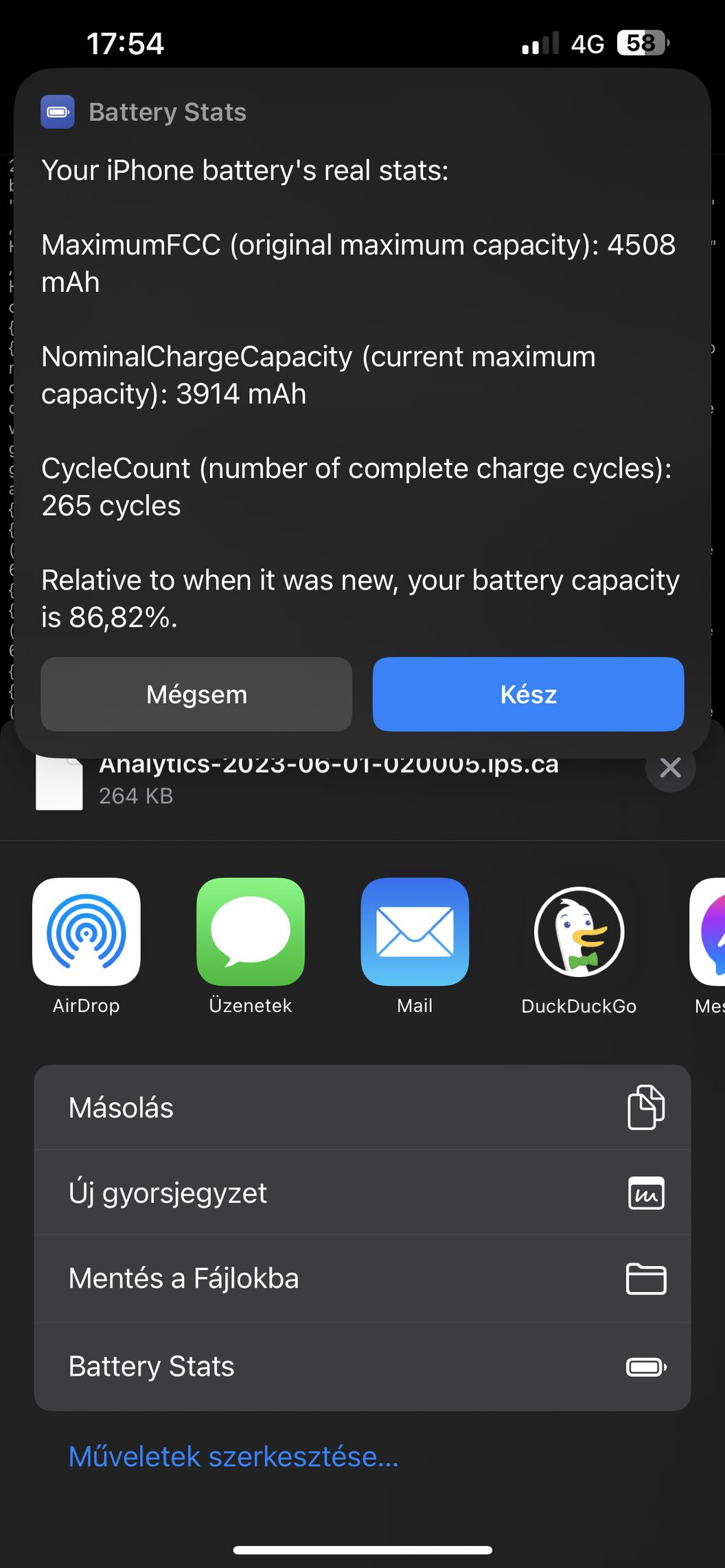
Task: Send the file with Mail
Action: [415, 932]
